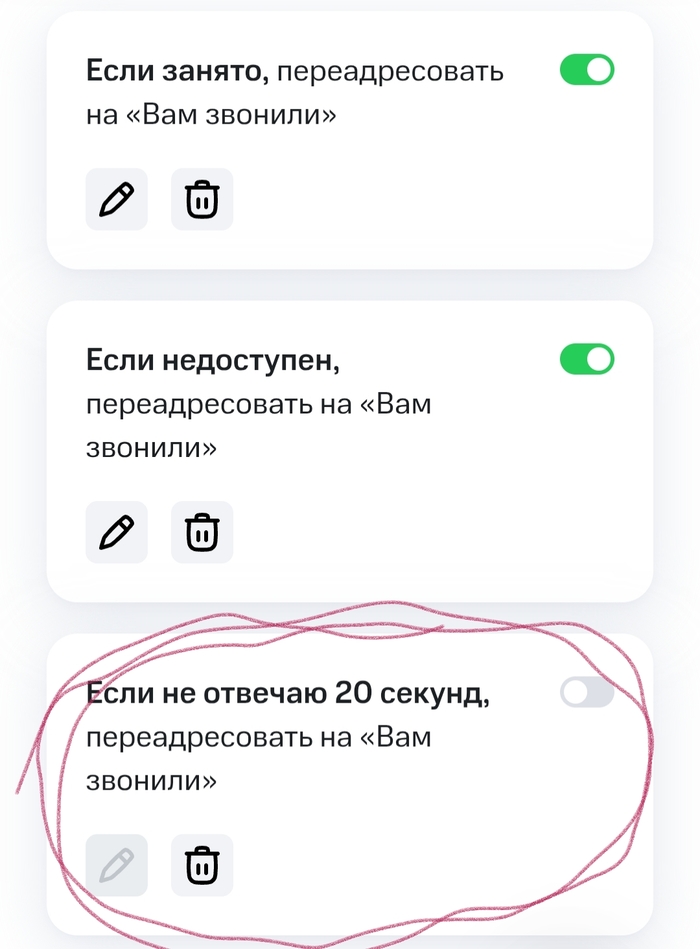Edit the «Если недоступен» forwarding rule
This screenshot has height=949, width=700.
point(116,532)
